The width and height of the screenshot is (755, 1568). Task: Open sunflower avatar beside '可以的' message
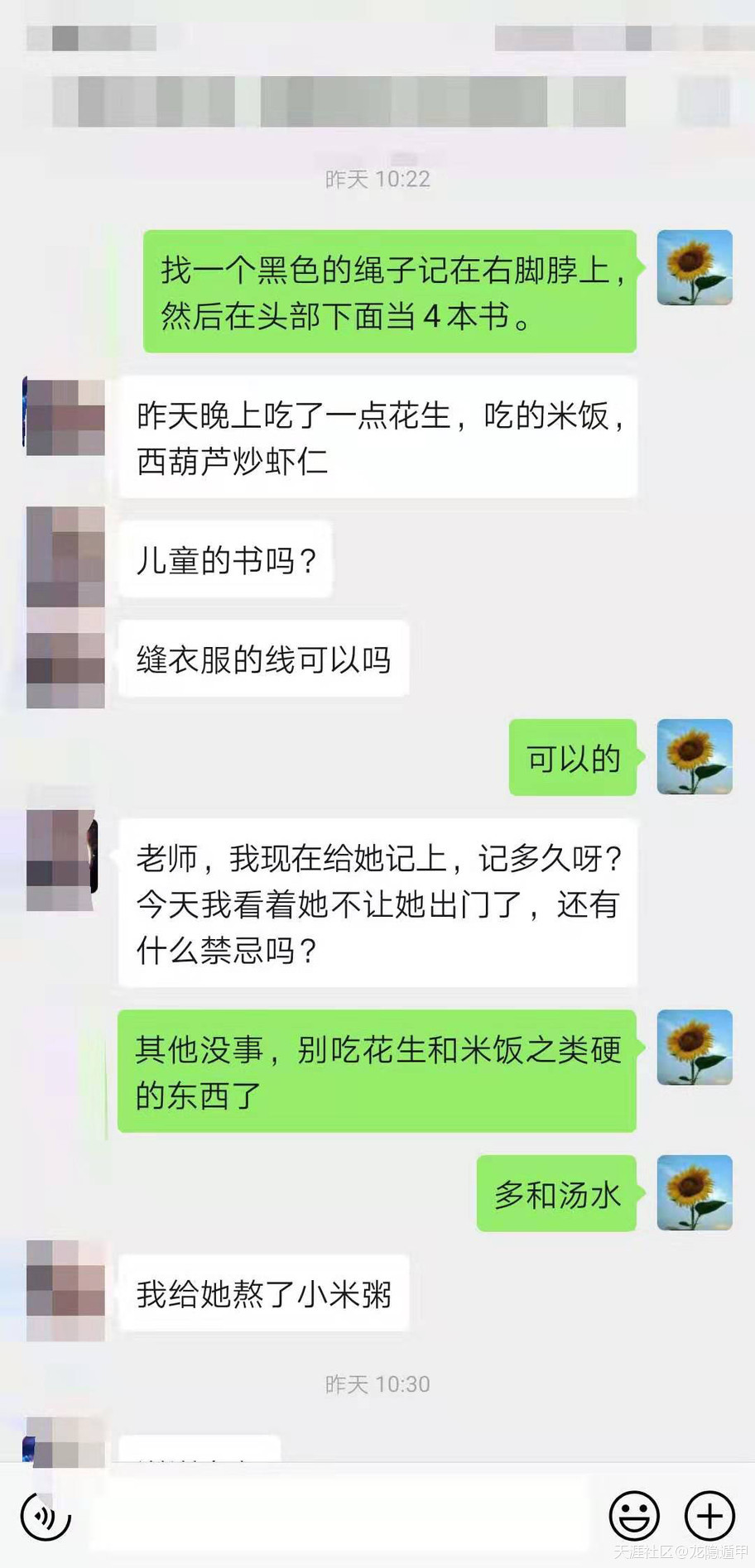(x=694, y=756)
